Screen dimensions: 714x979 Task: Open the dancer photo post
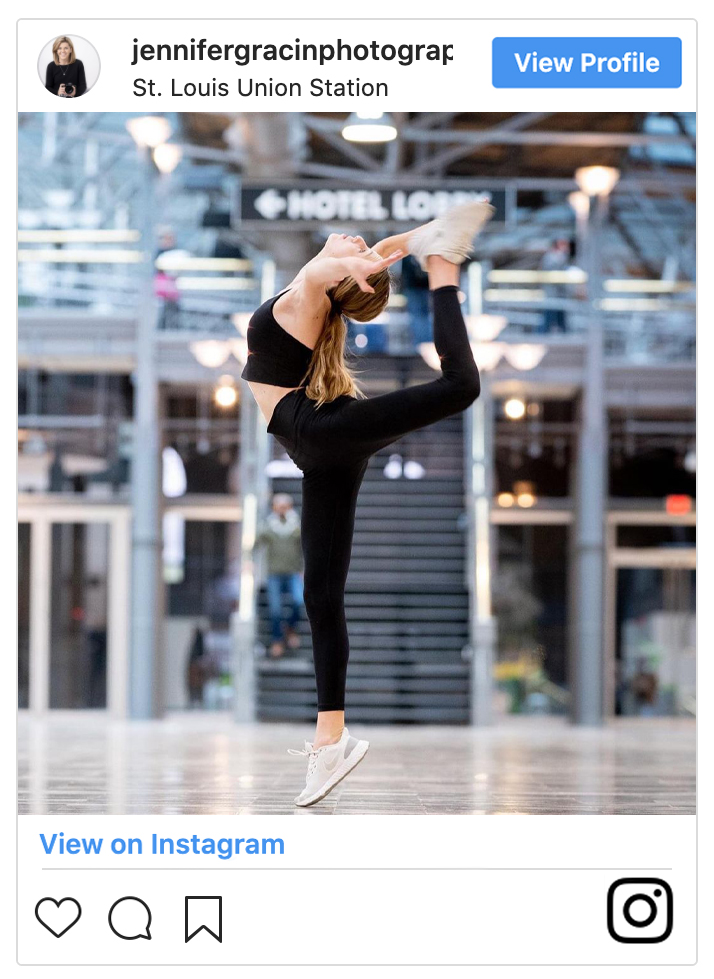pyautogui.click(x=357, y=462)
